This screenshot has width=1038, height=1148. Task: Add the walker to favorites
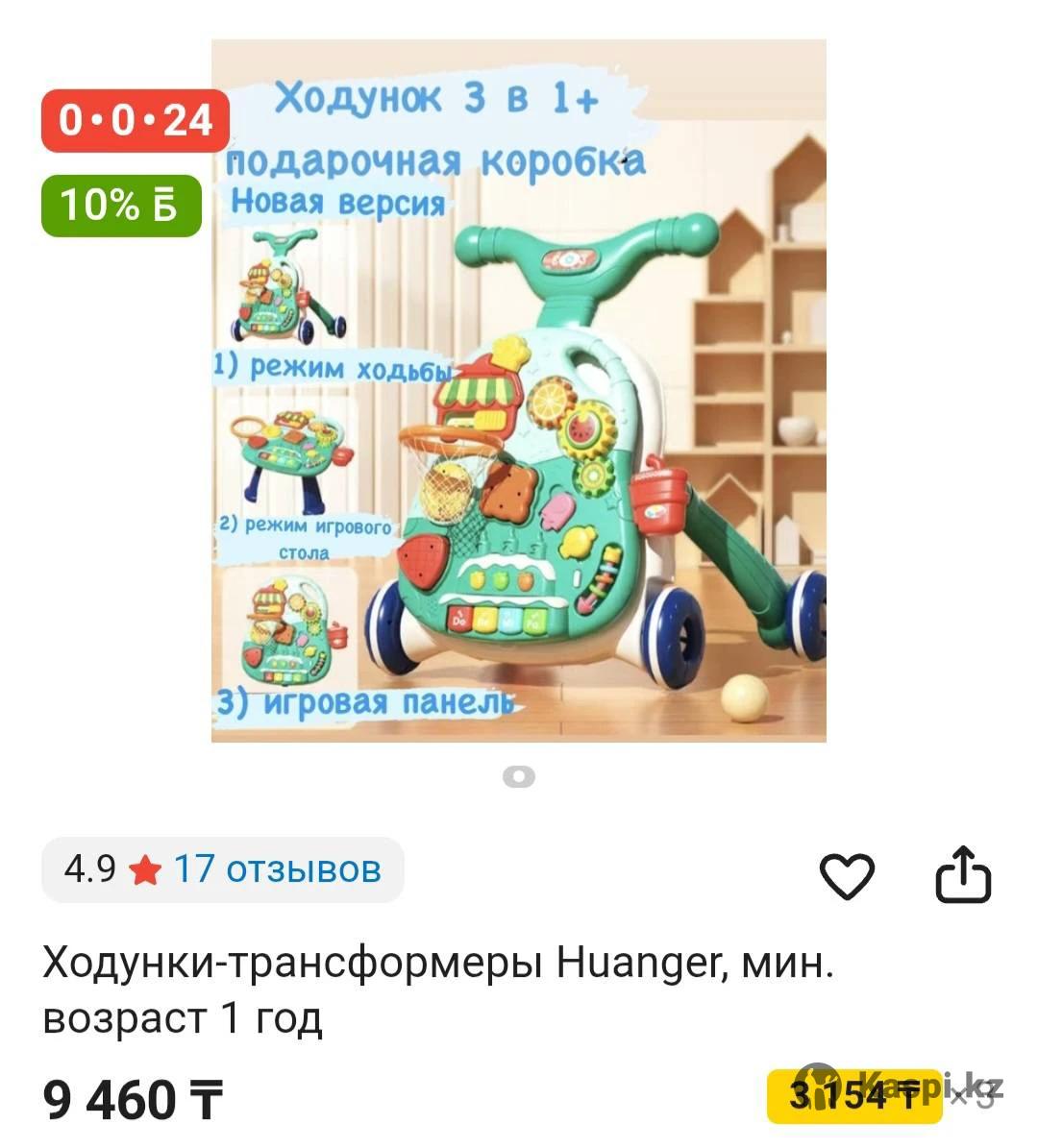coord(846,874)
